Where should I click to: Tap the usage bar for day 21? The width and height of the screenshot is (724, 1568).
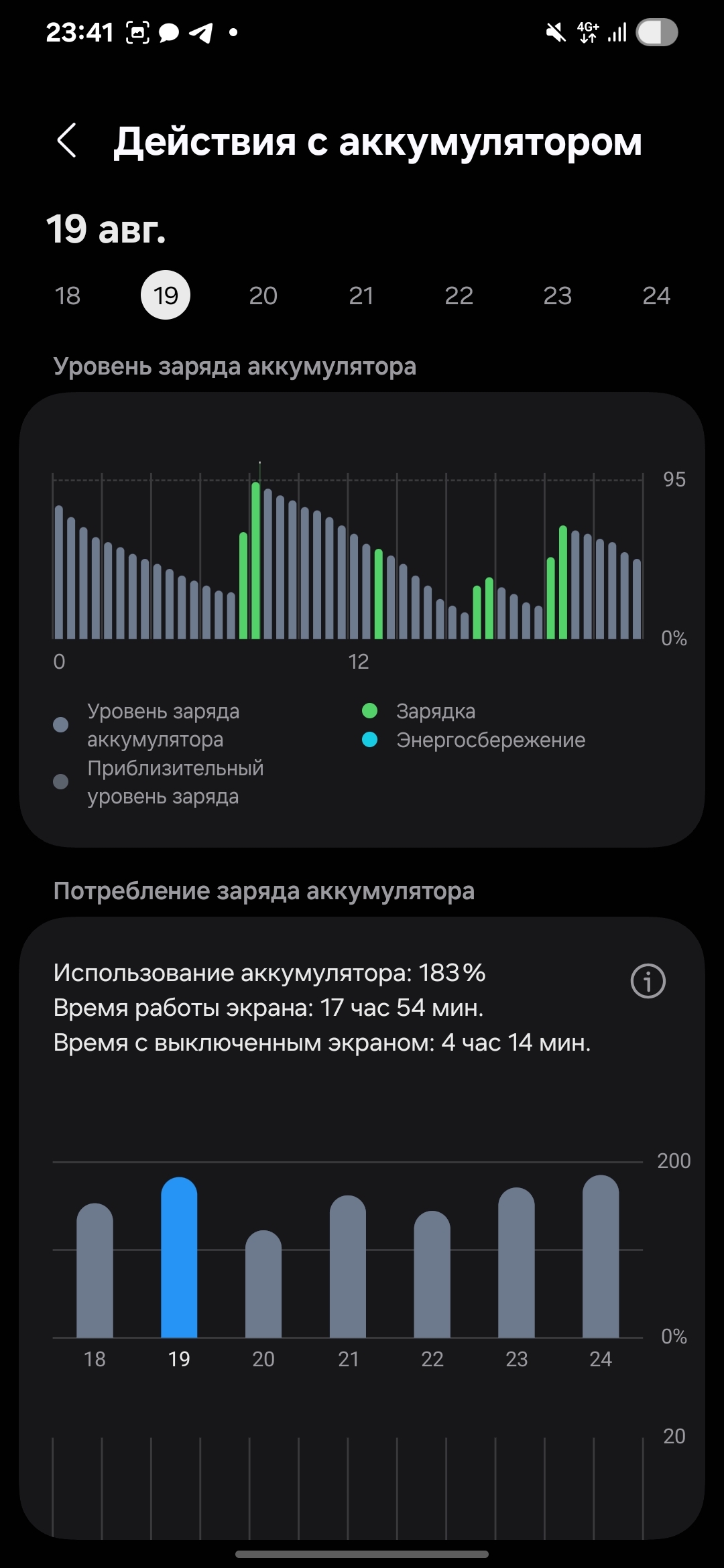[x=348, y=1266]
